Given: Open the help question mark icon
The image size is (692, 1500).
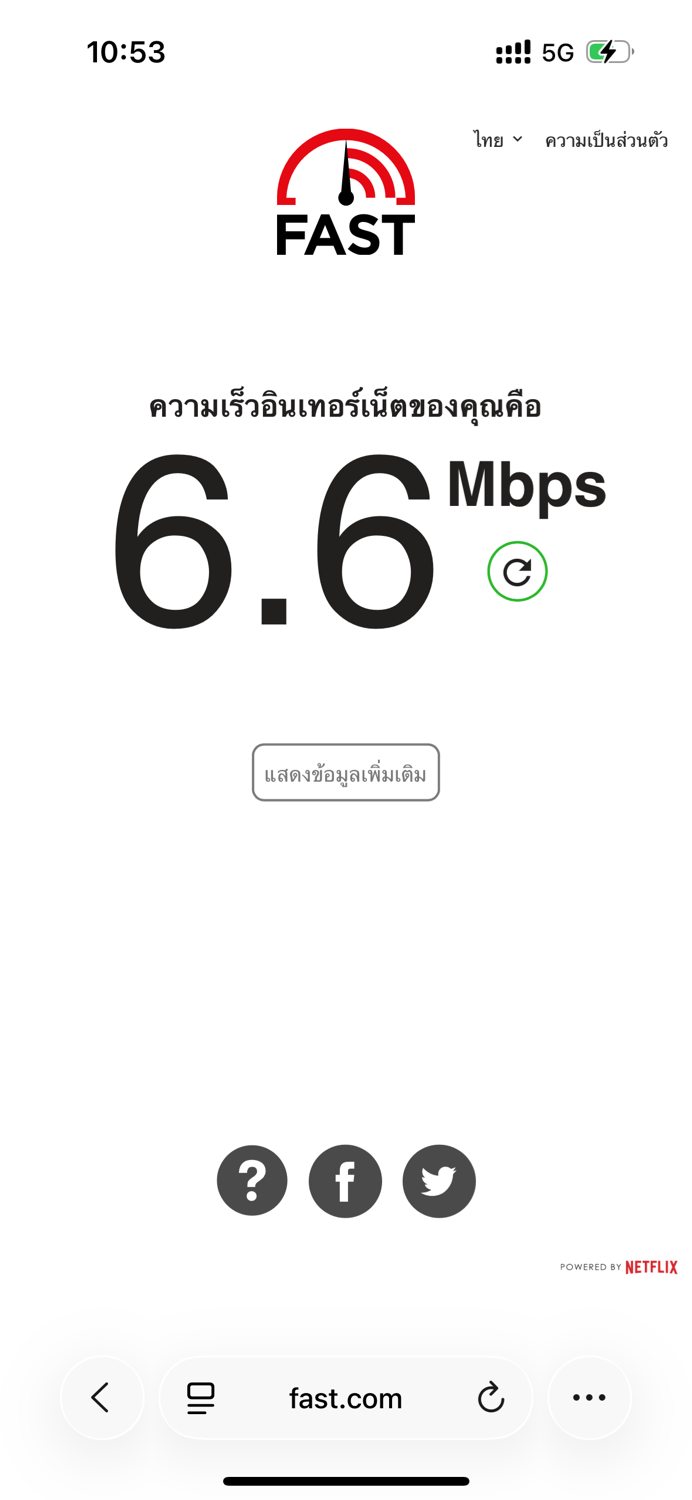Looking at the screenshot, I should tap(252, 1181).
